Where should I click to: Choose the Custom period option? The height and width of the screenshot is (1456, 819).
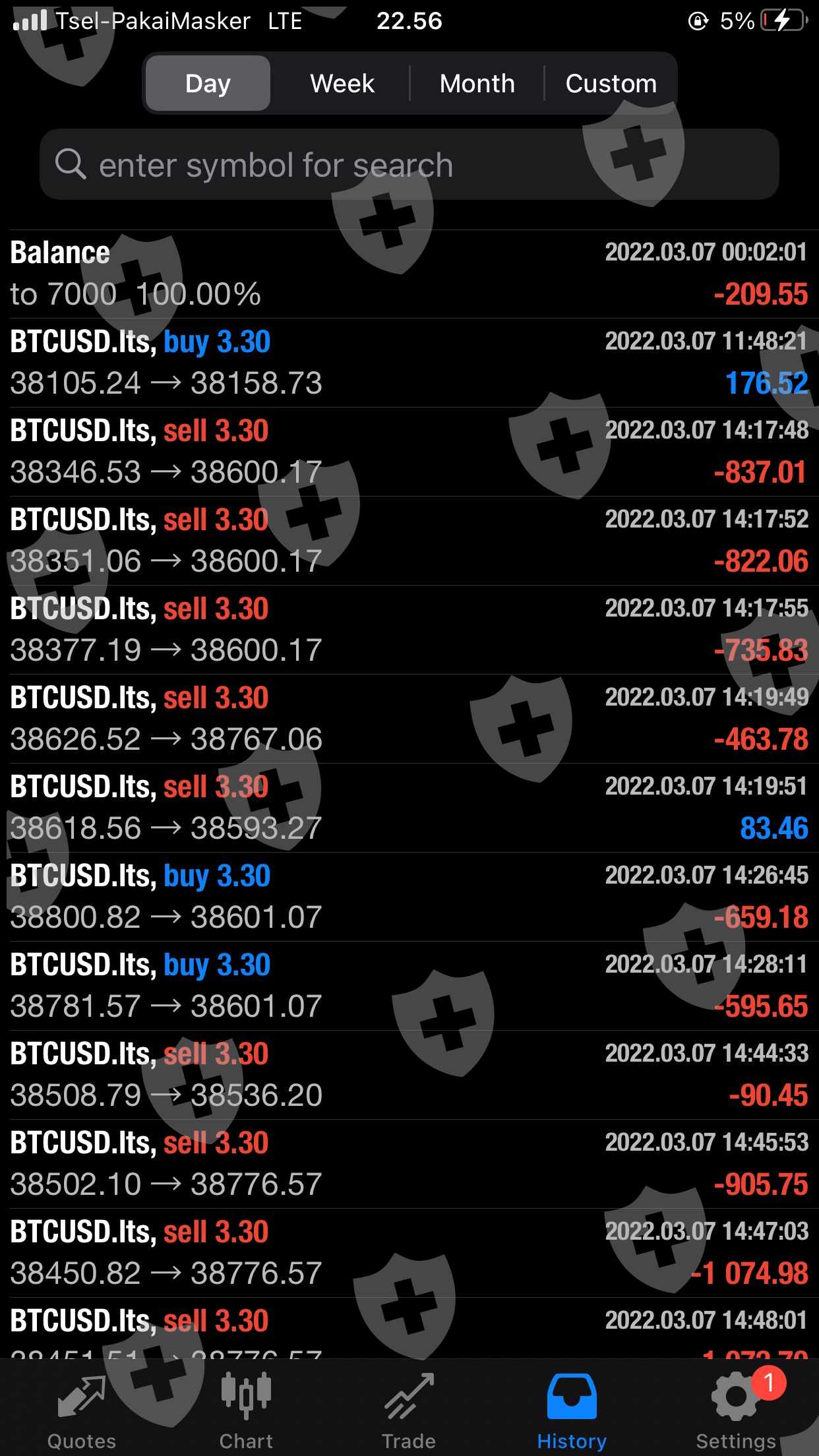(x=611, y=84)
